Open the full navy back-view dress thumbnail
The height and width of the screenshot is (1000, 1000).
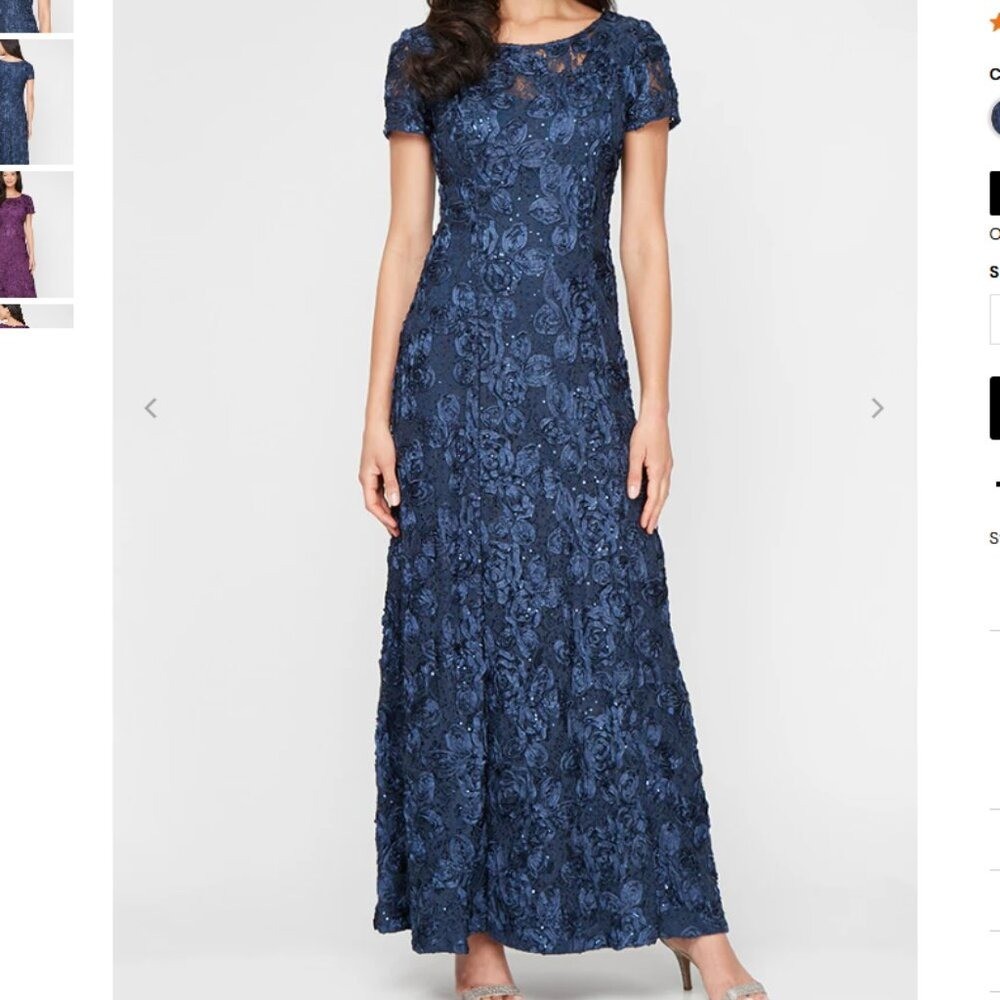tap(36, 102)
